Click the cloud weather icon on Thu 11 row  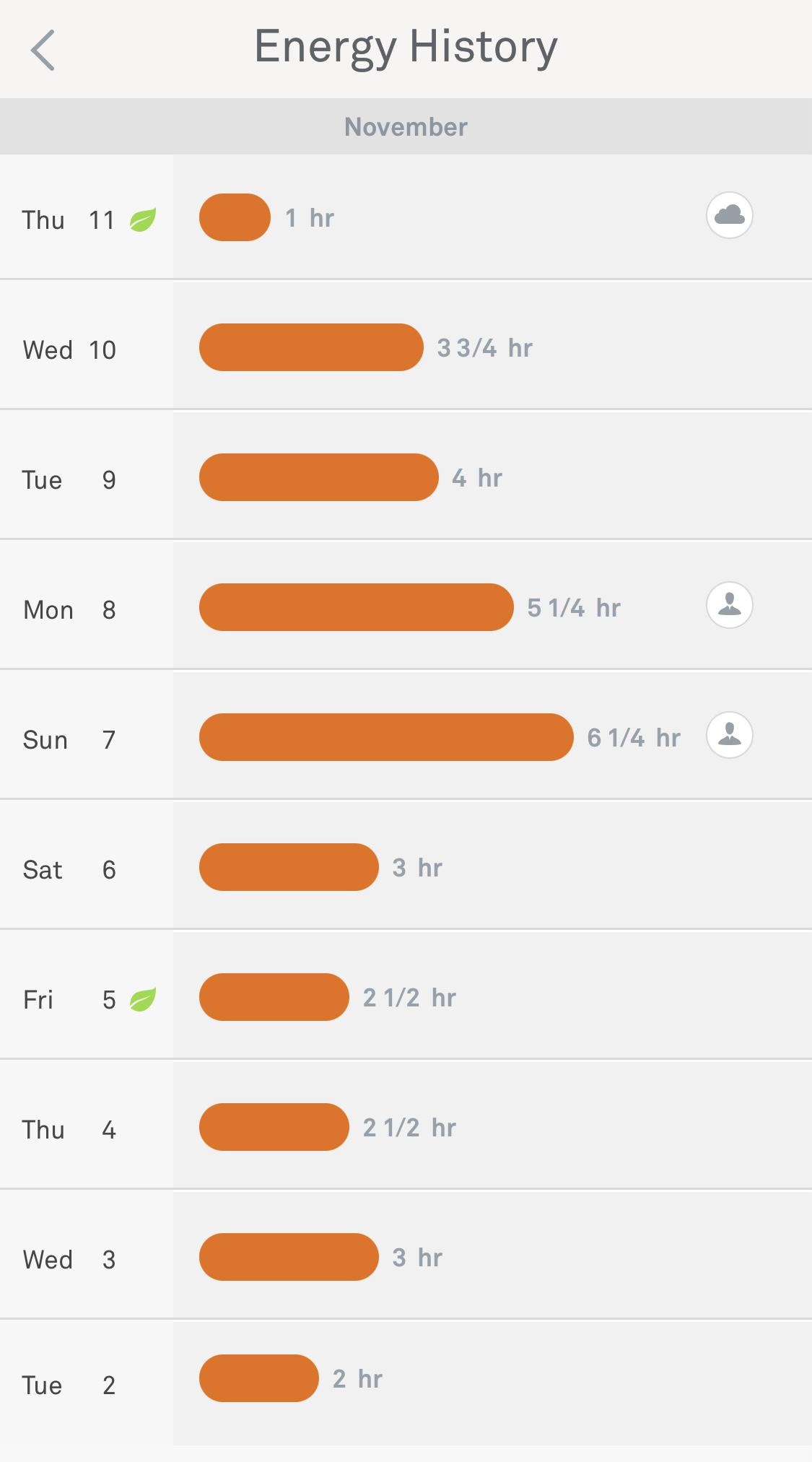tap(730, 215)
